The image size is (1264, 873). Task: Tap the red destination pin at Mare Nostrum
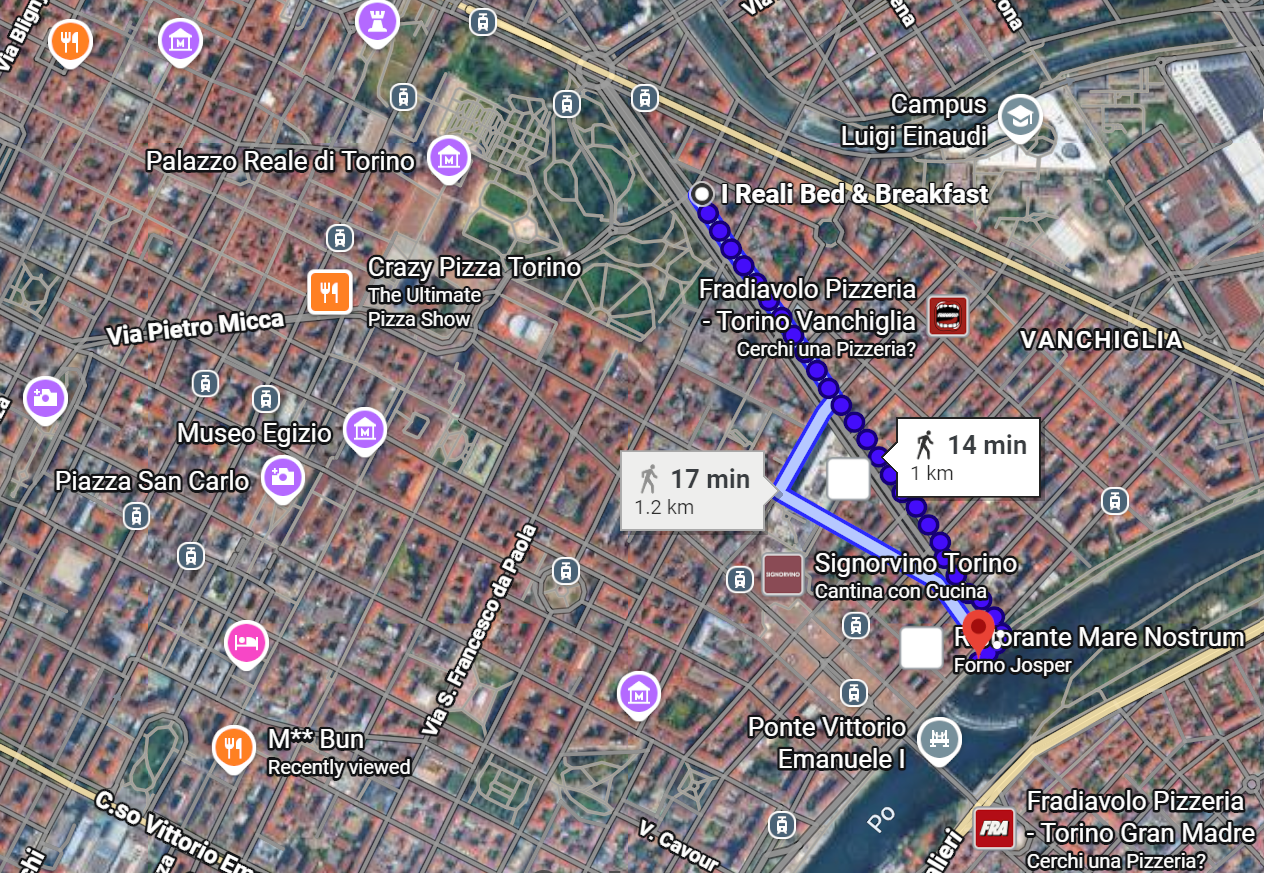point(978,632)
